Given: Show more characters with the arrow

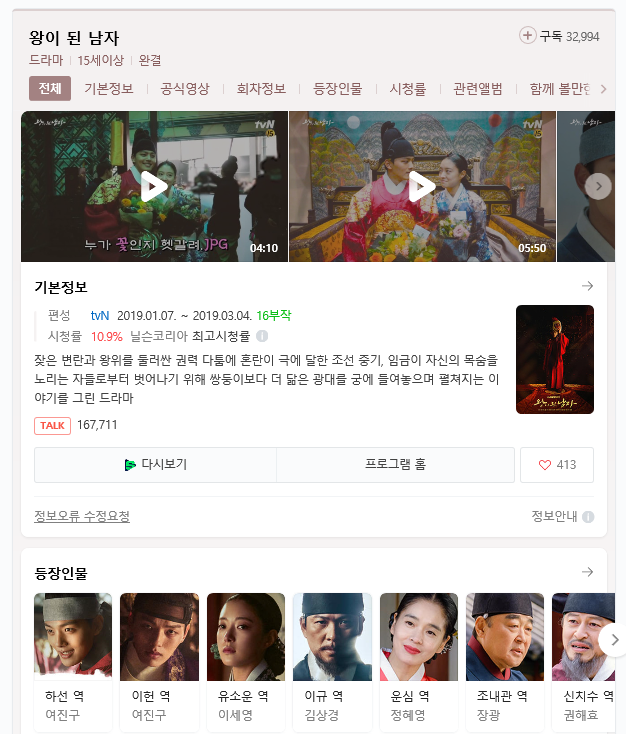Looking at the screenshot, I should [614, 640].
